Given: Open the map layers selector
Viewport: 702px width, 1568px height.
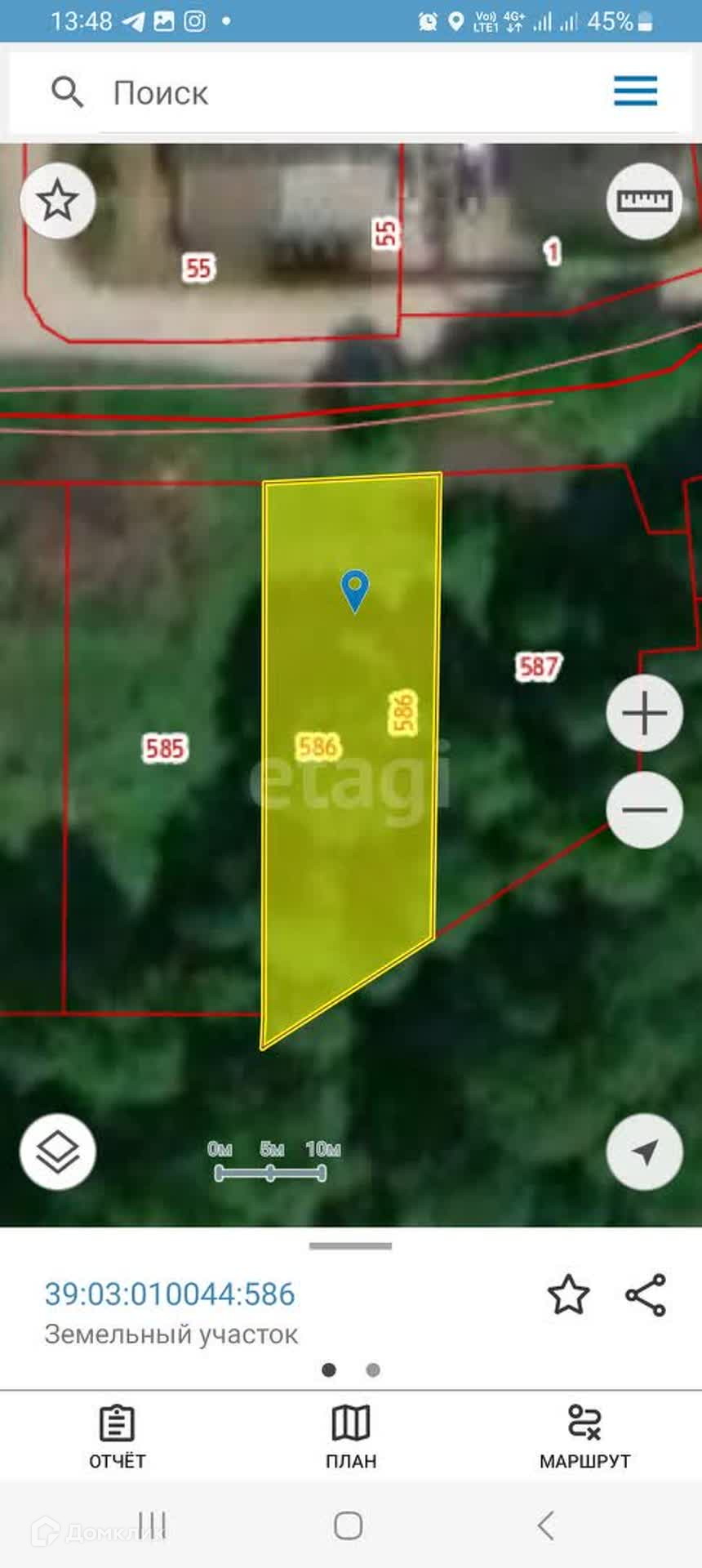Looking at the screenshot, I should [x=57, y=1152].
